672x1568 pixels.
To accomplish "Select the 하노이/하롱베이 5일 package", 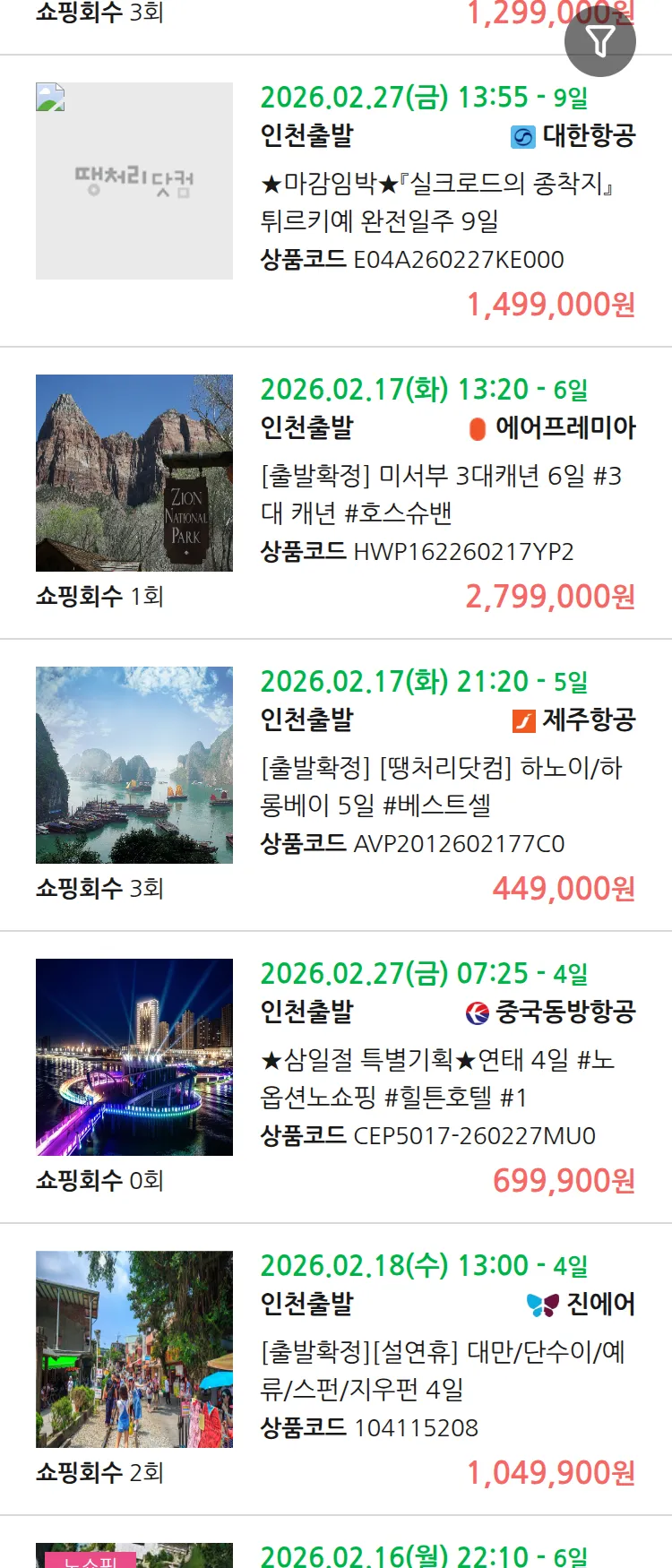I will pyautogui.click(x=441, y=786).
